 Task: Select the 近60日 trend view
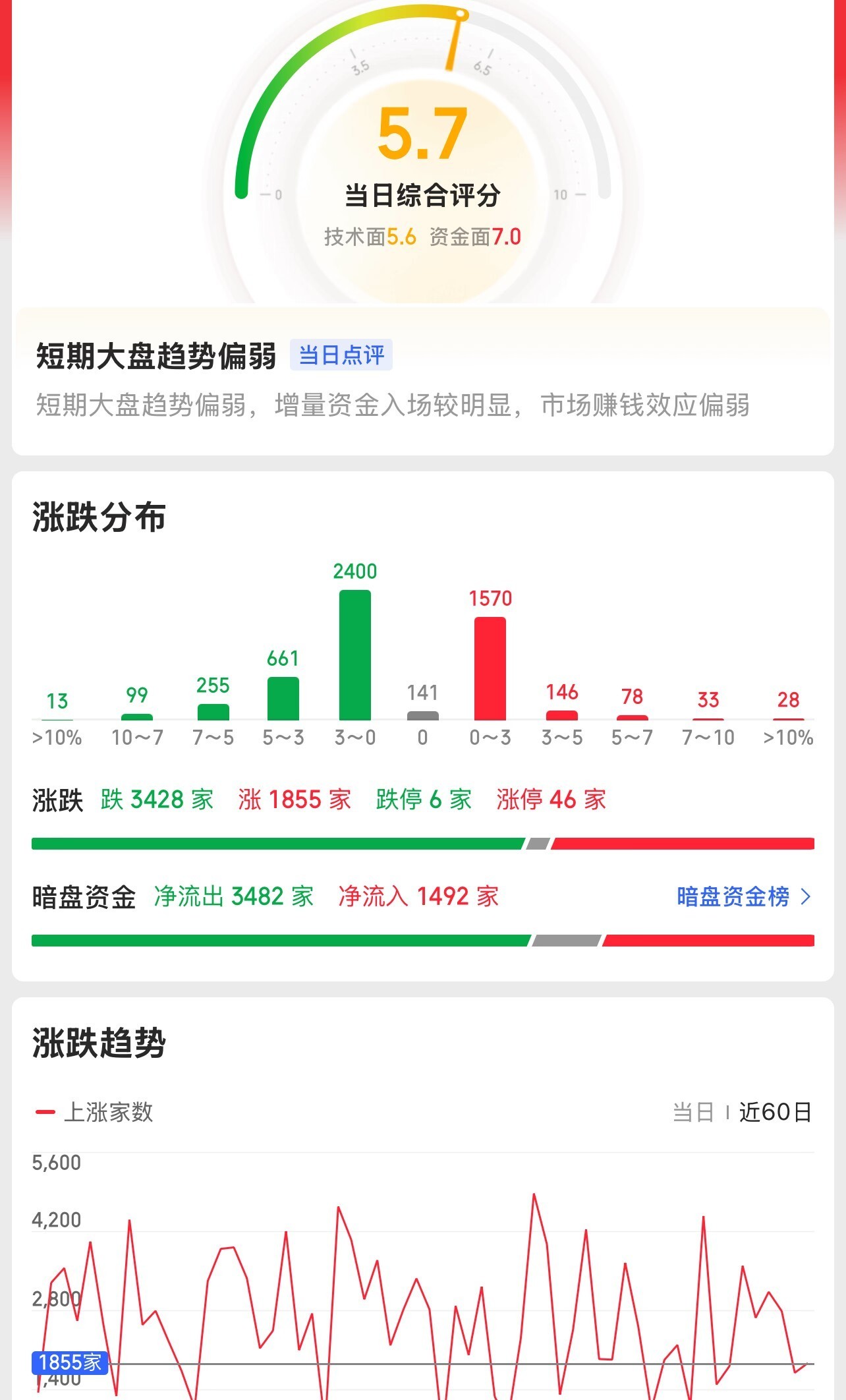pos(775,1113)
